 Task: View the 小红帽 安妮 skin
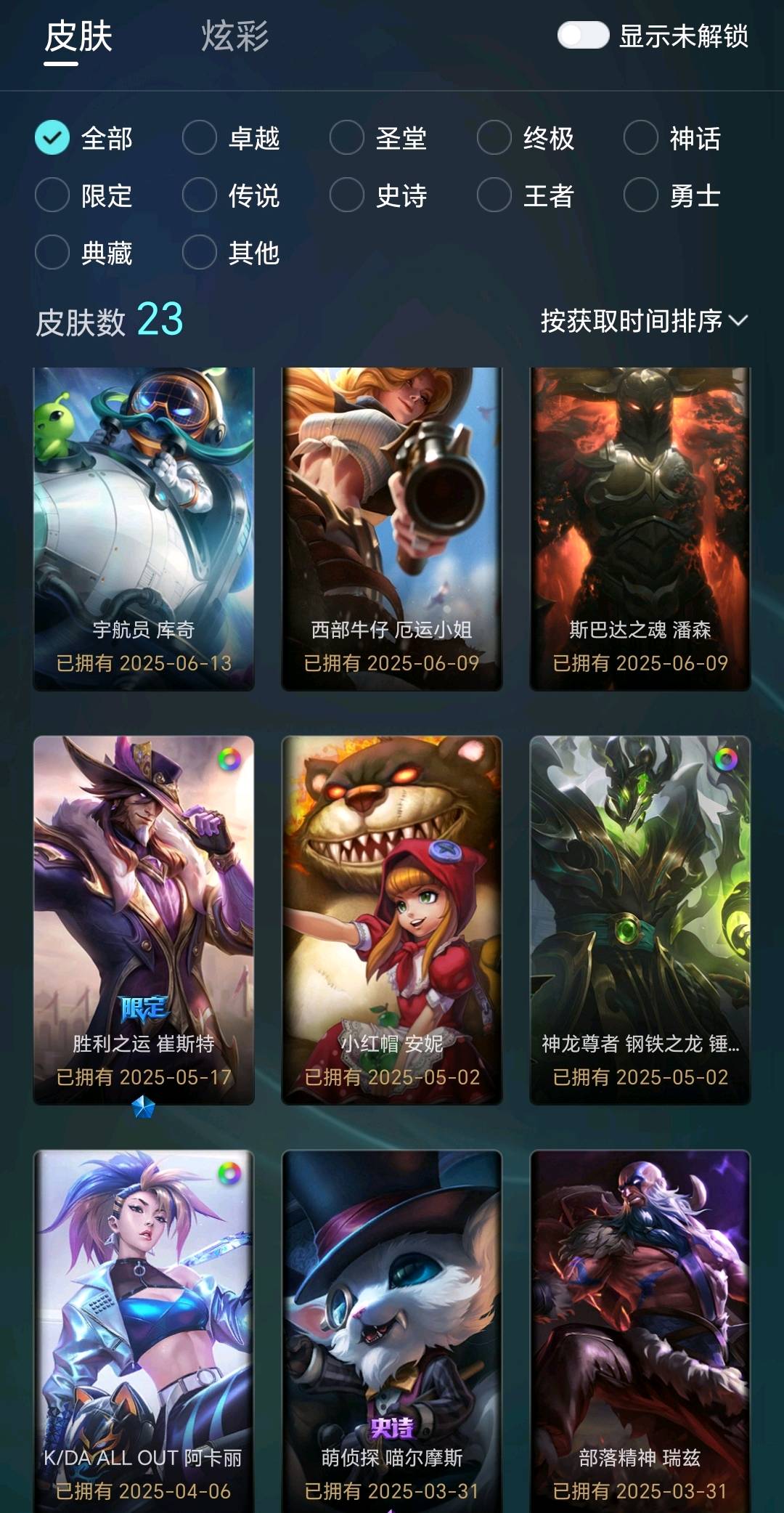tap(392, 920)
